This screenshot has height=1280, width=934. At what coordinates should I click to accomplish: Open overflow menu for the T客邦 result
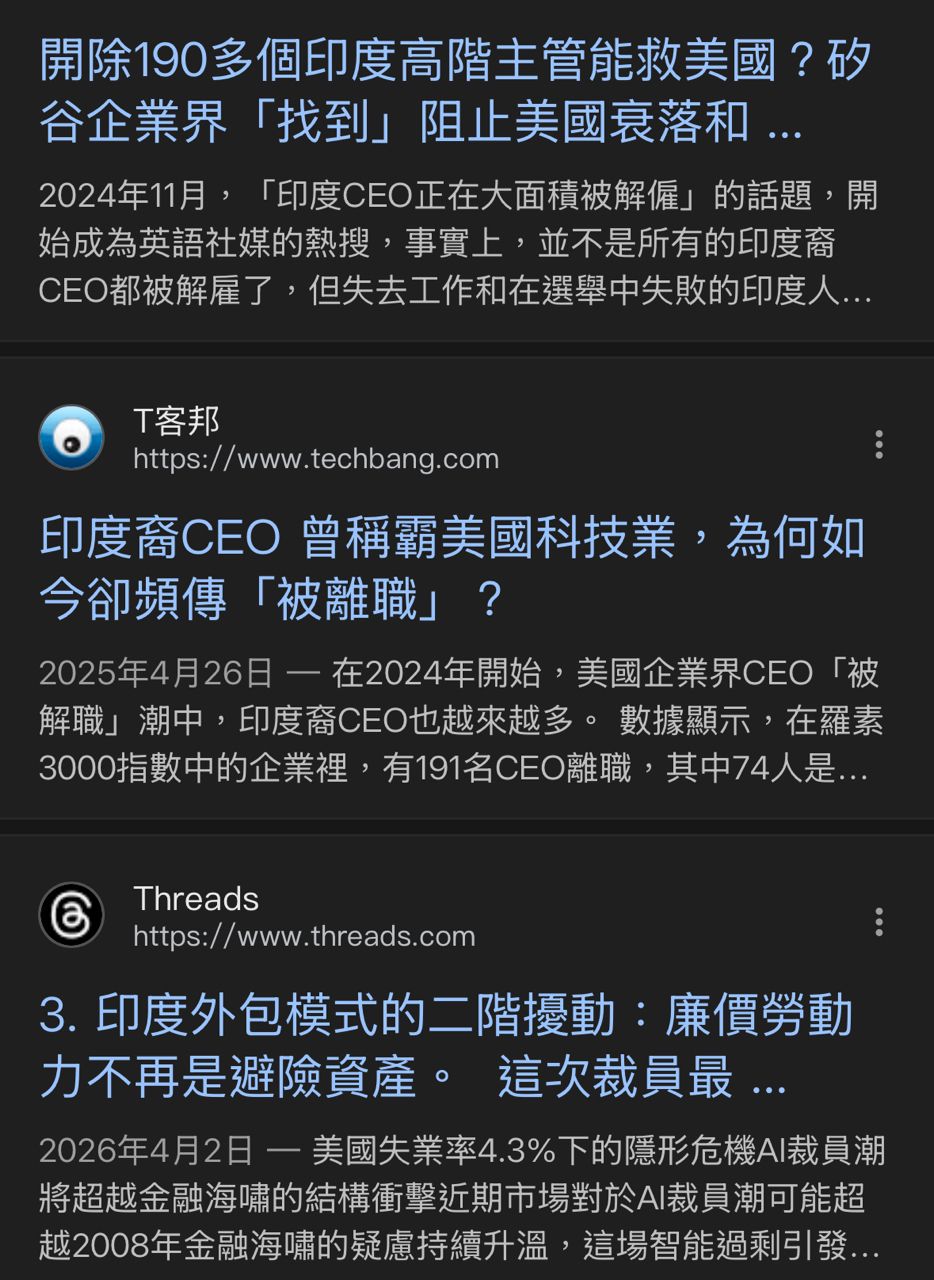click(x=879, y=444)
